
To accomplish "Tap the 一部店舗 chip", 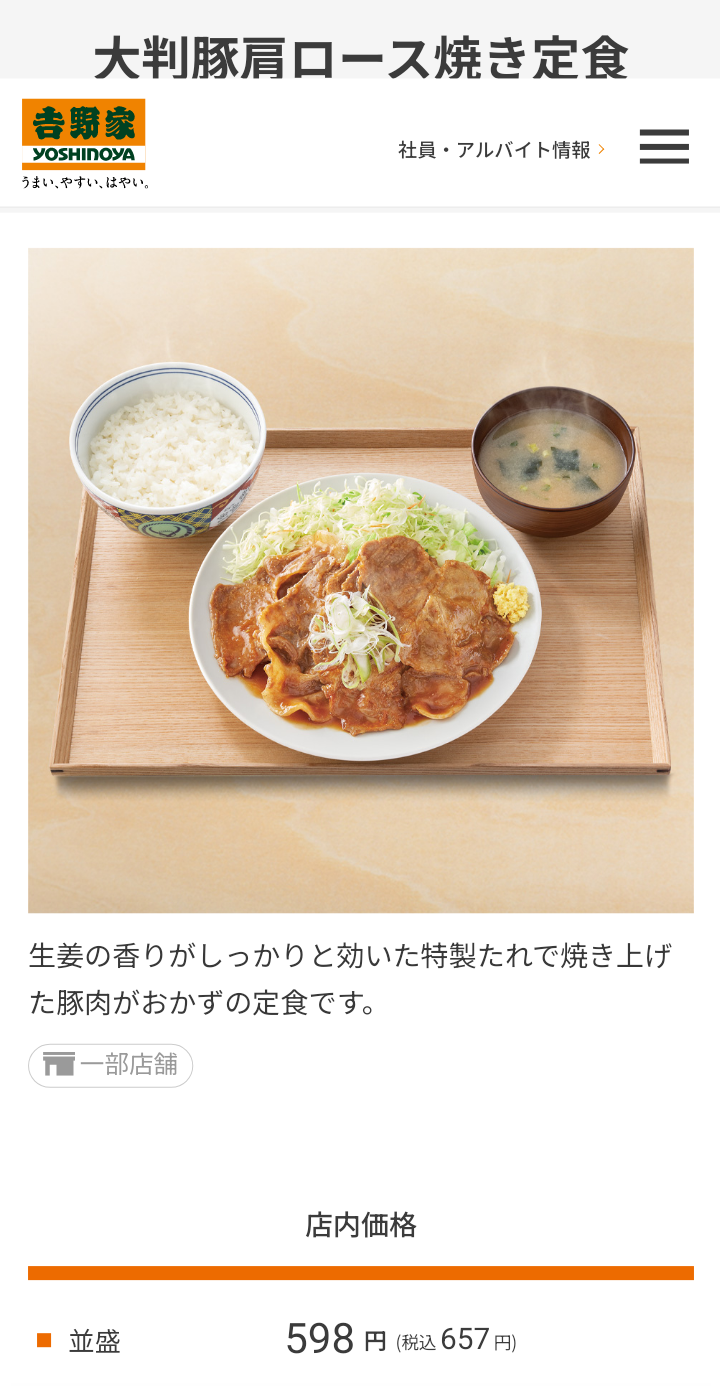I will tap(111, 1065).
